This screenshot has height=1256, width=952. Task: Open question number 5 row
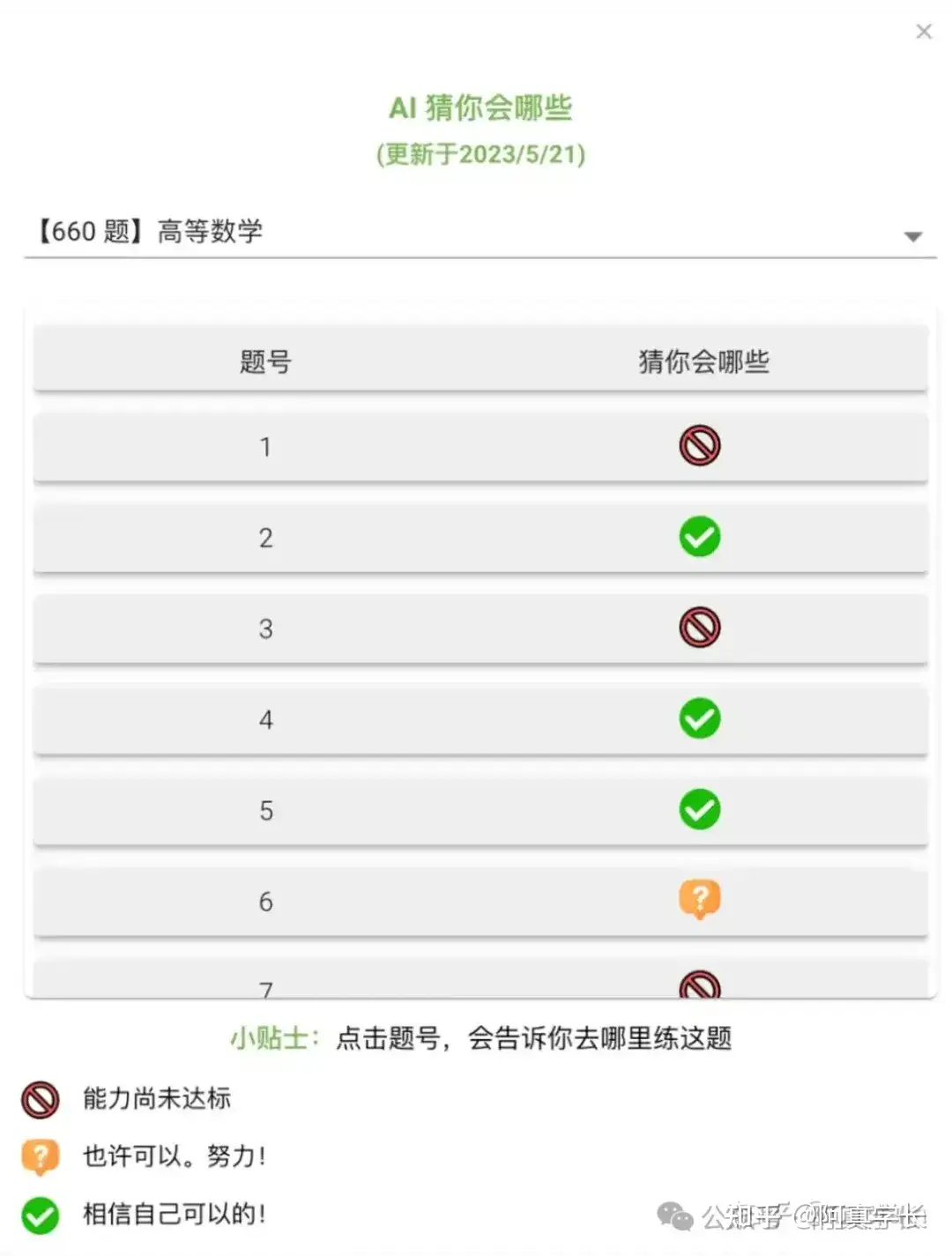265,811
